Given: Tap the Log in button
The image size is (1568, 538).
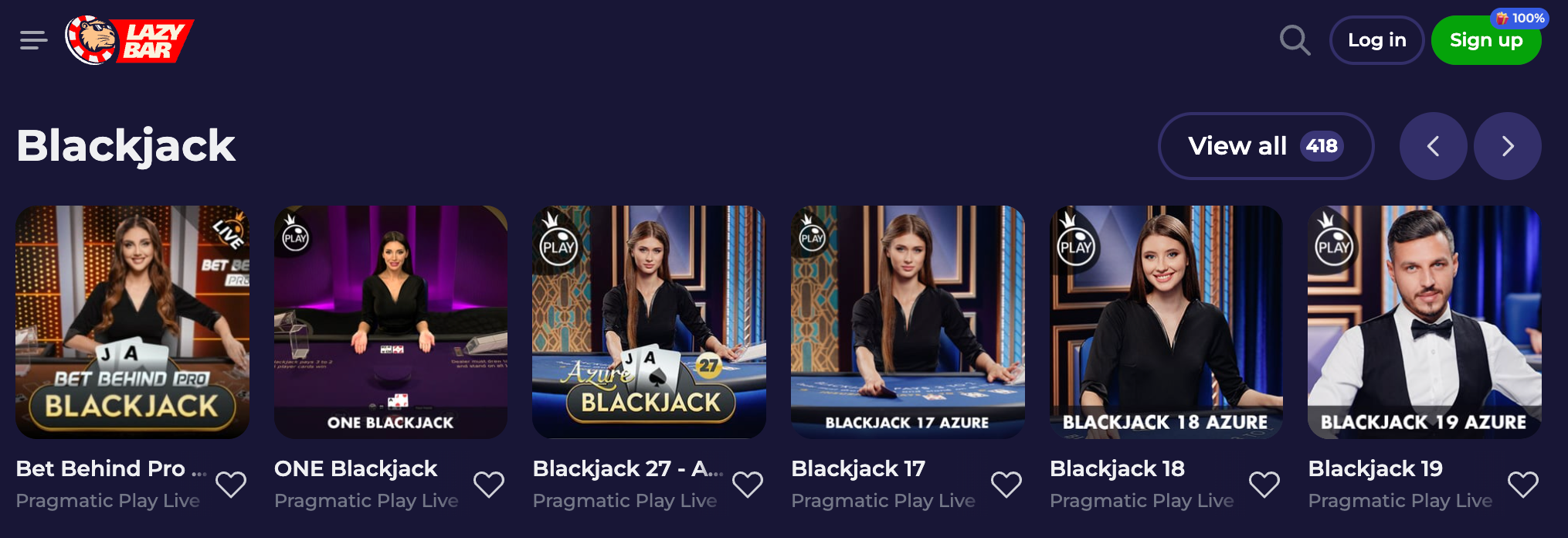Looking at the screenshot, I should (1376, 40).
